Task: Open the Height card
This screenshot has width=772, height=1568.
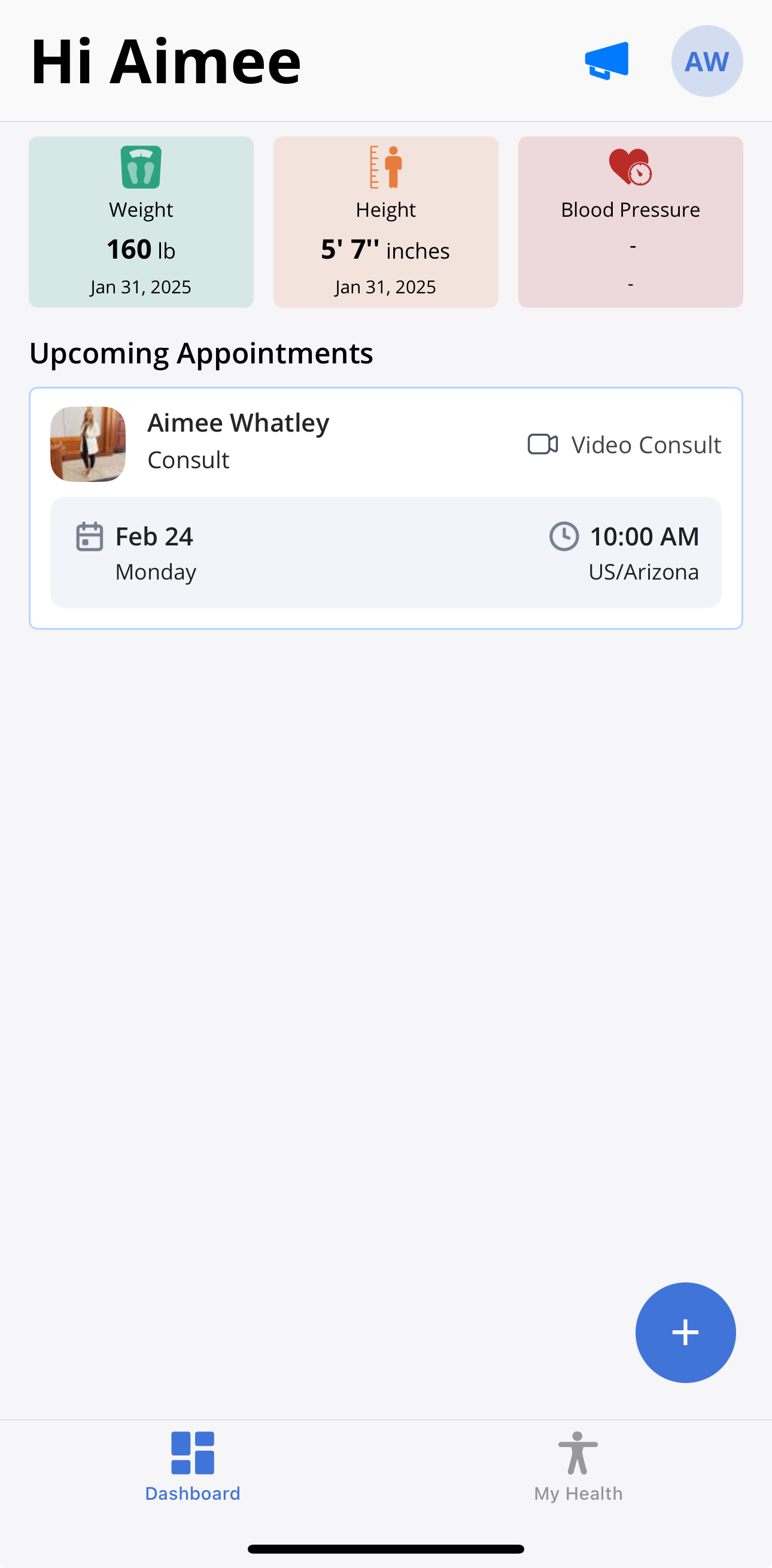Action: coord(385,222)
